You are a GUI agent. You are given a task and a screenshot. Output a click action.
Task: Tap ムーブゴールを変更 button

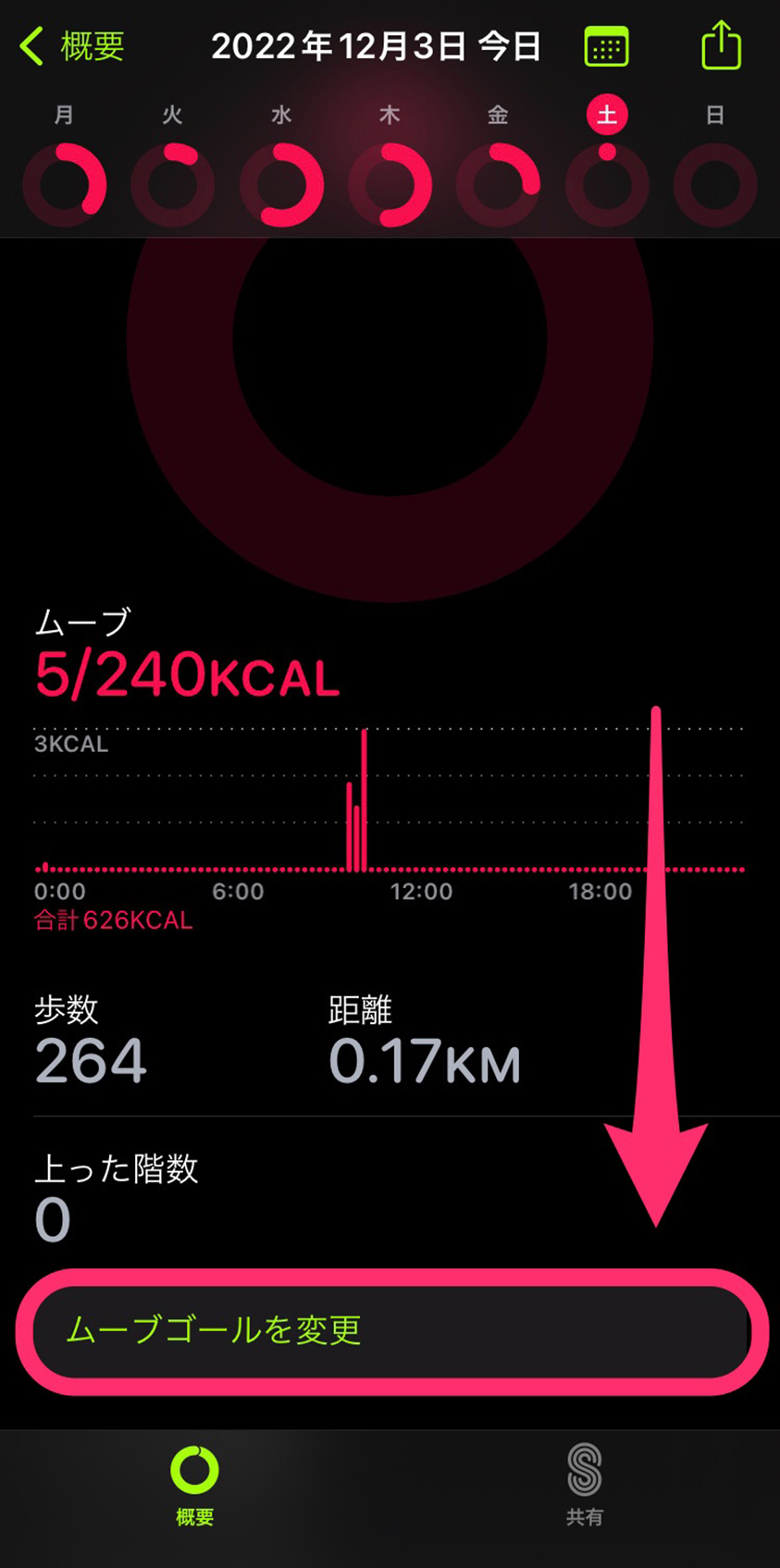point(390,1331)
